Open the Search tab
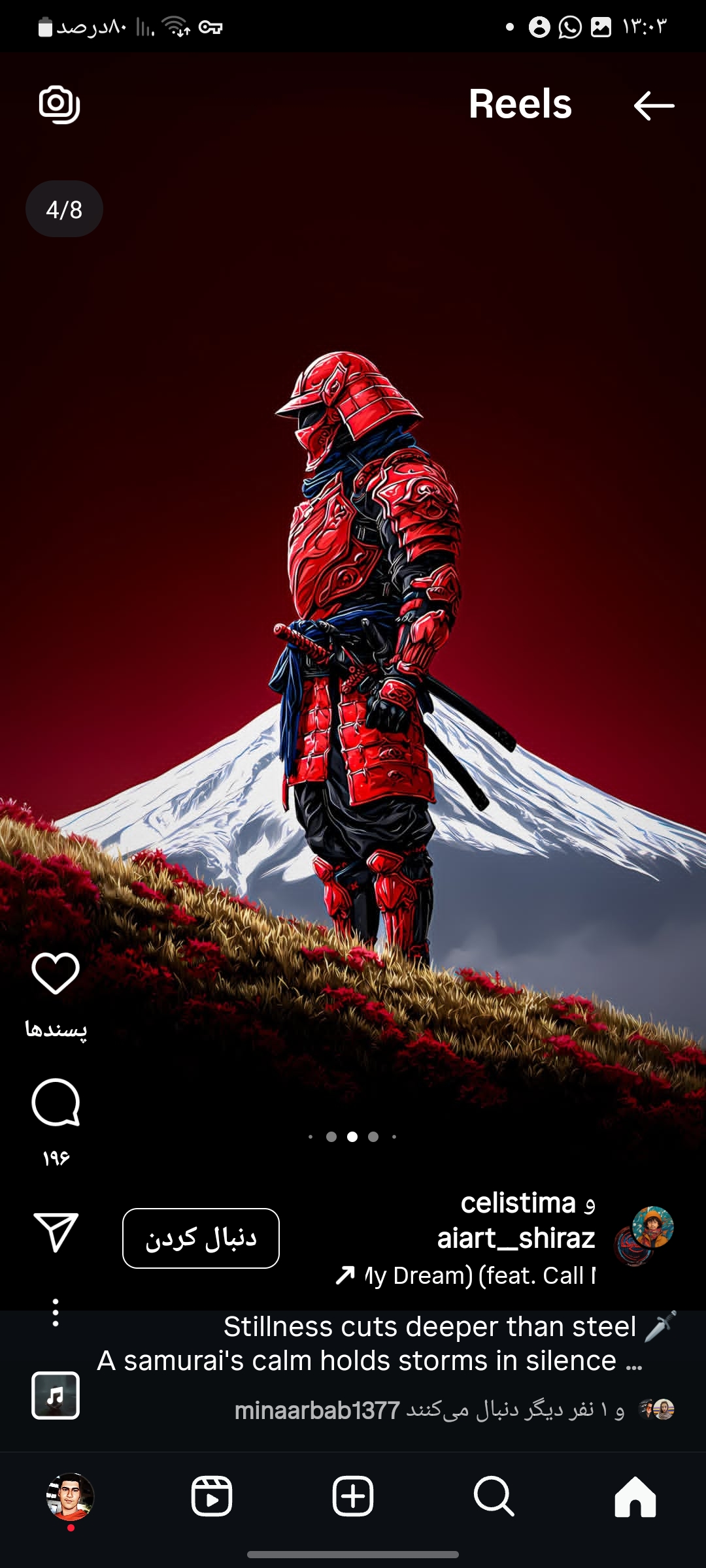This screenshot has height=1568, width=706. pos(494,1497)
